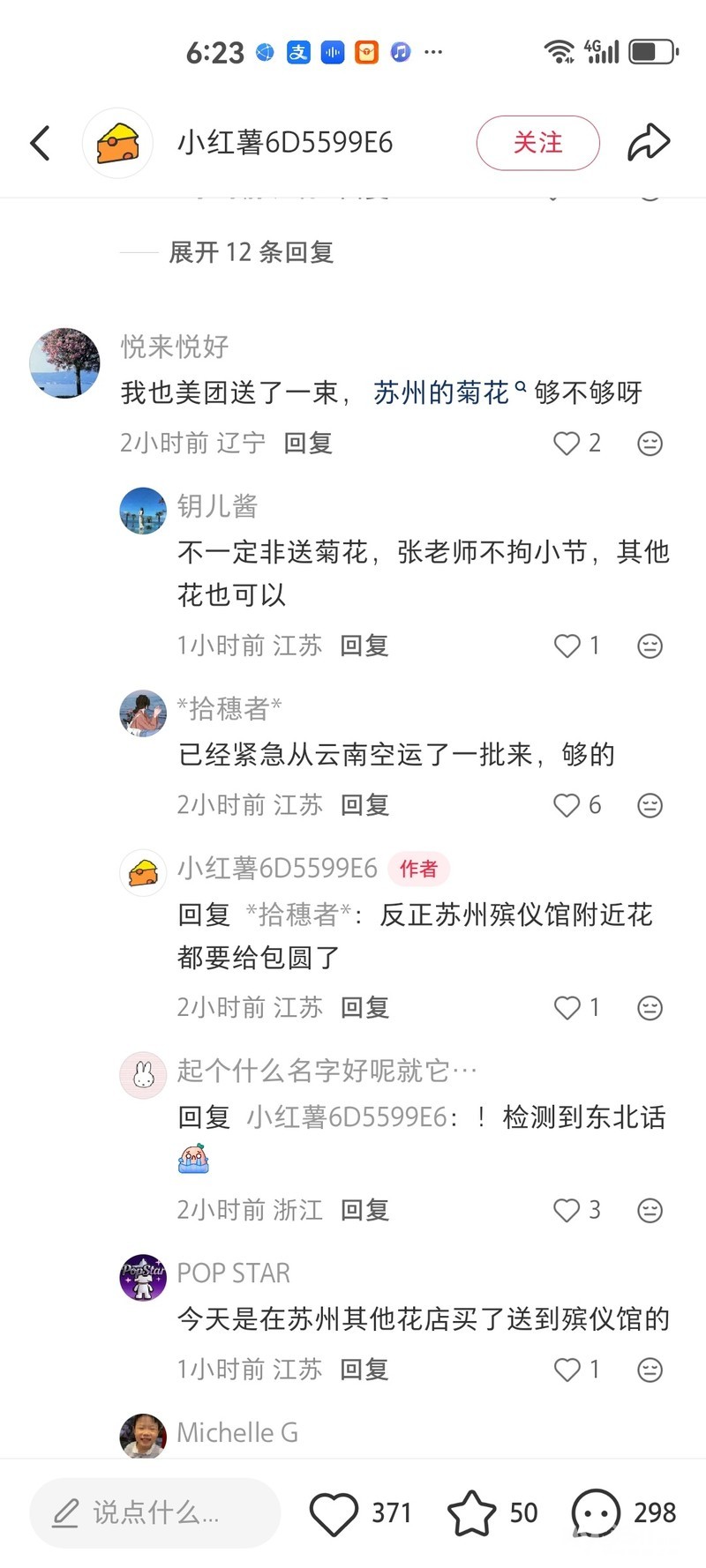Open the emoji reaction on POP STAR's comment
Image resolution: width=706 pixels, height=1568 pixels.
click(650, 1370)
